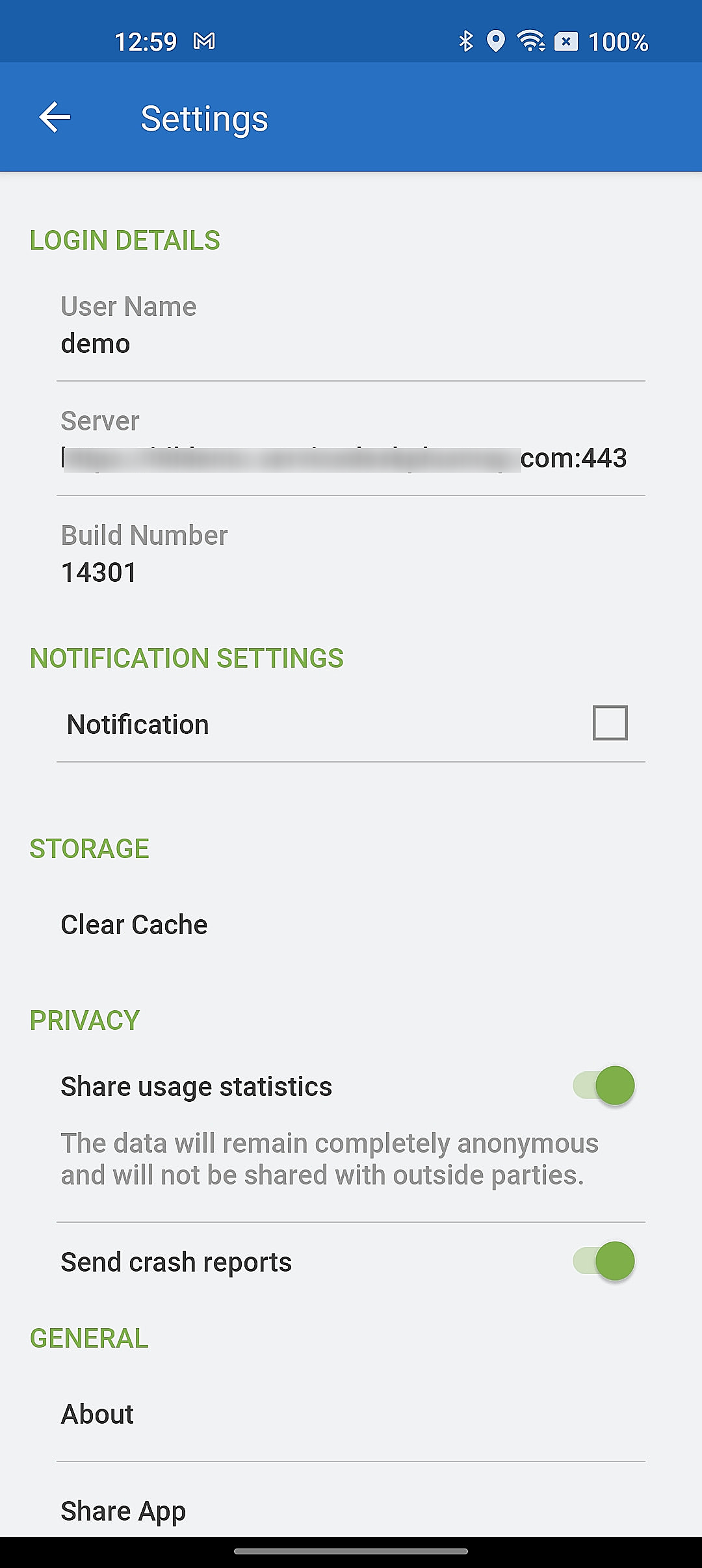
Task: Check the Notification checkbox
Action: point(610,723)
